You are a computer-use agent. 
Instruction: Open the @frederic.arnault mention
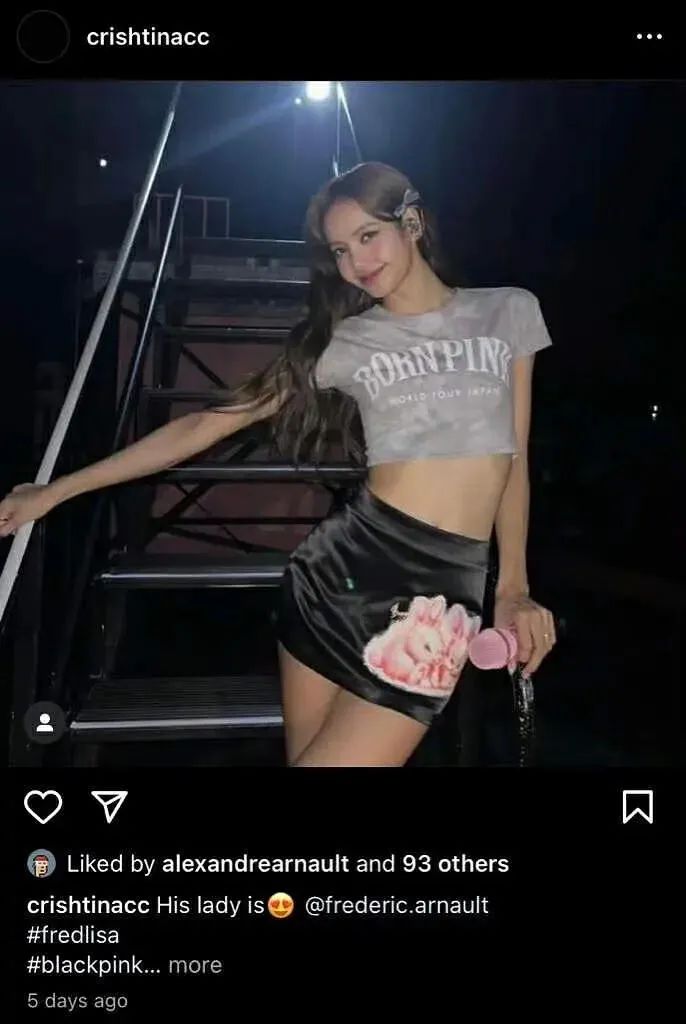(x=396, y=906)
